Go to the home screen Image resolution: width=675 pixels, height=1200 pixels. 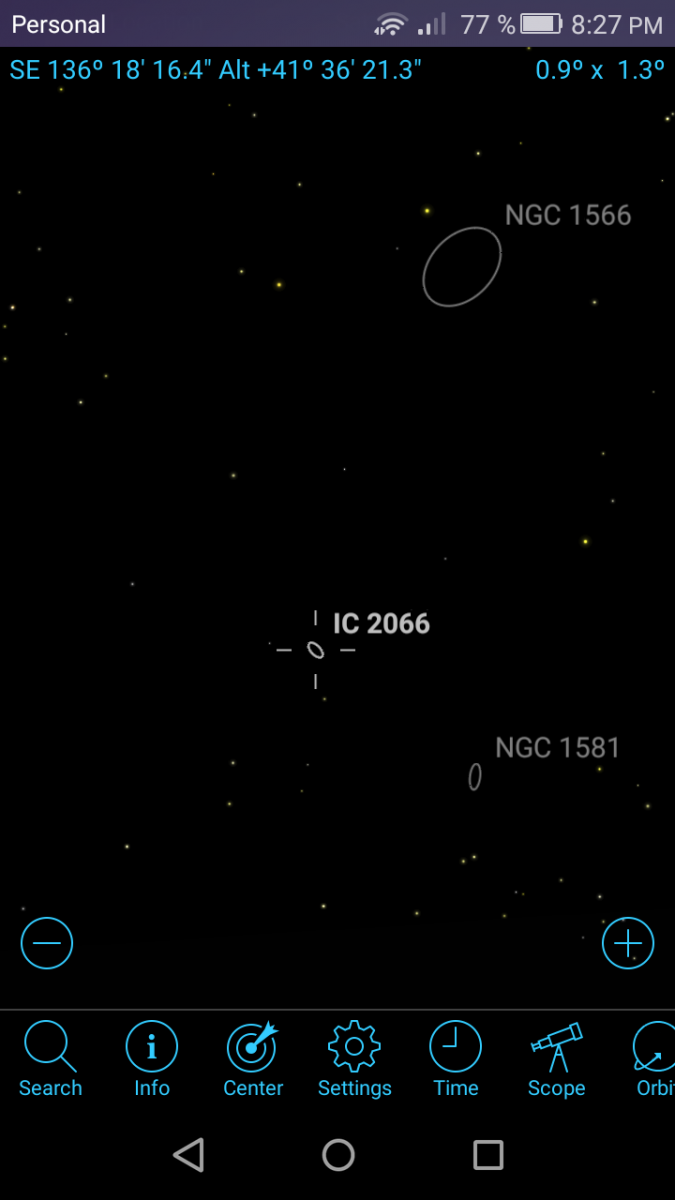pyautogui.click(x=338, y=1155)
